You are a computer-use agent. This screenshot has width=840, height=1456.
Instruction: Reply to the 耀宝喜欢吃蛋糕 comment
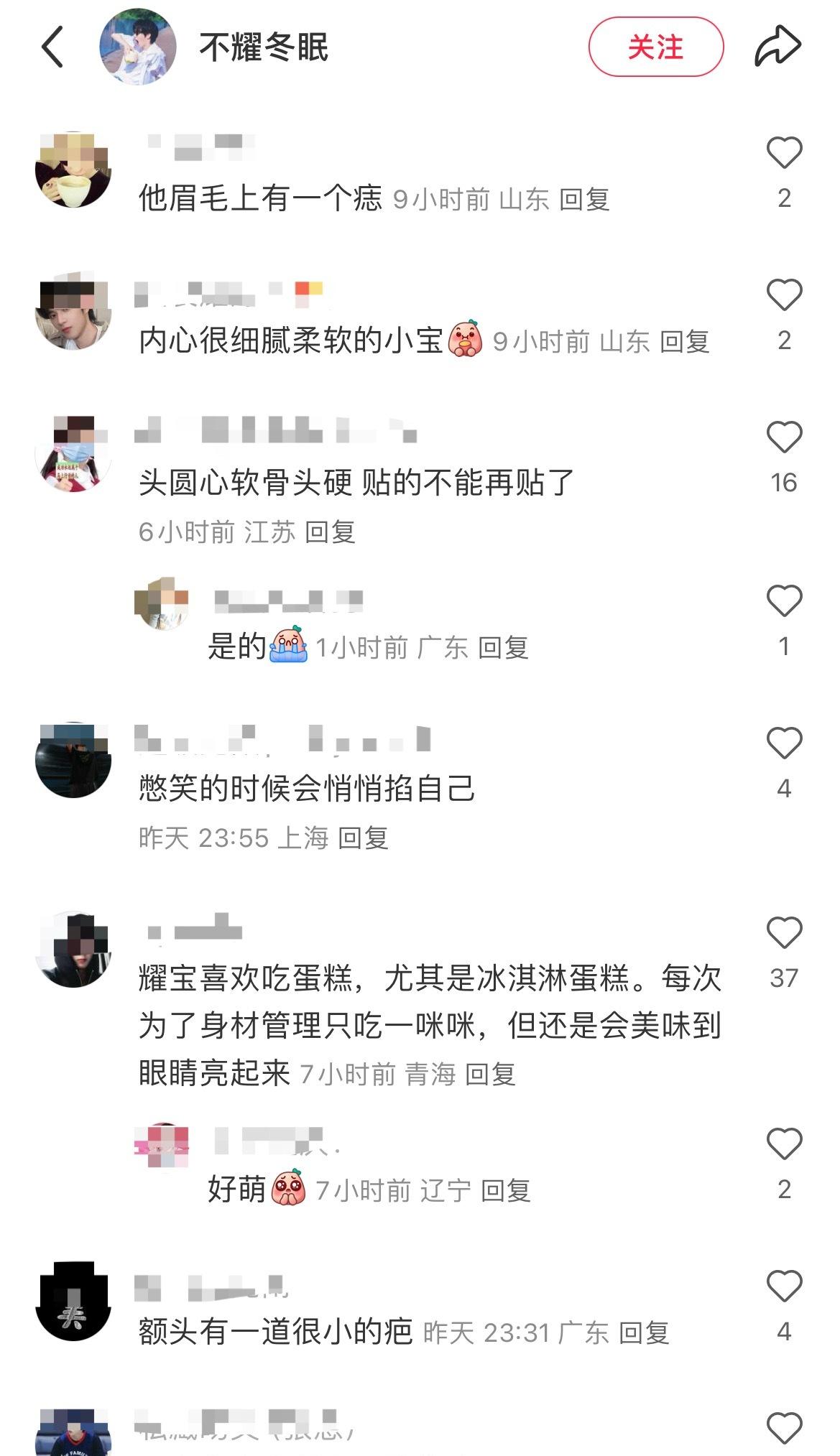[x=490, y=1075]
